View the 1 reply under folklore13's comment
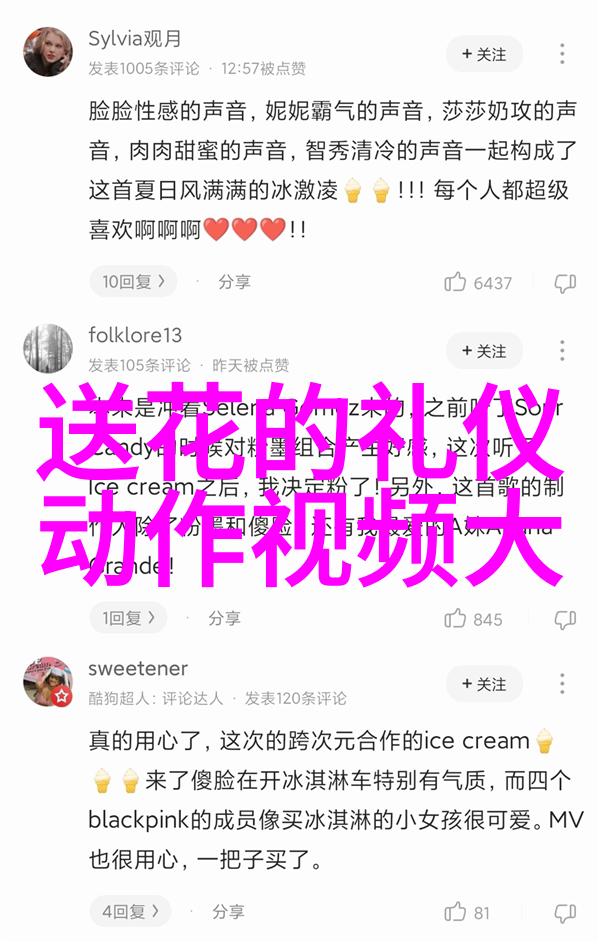The height and width of the screenshot is (944, 600). coord(129,618)
